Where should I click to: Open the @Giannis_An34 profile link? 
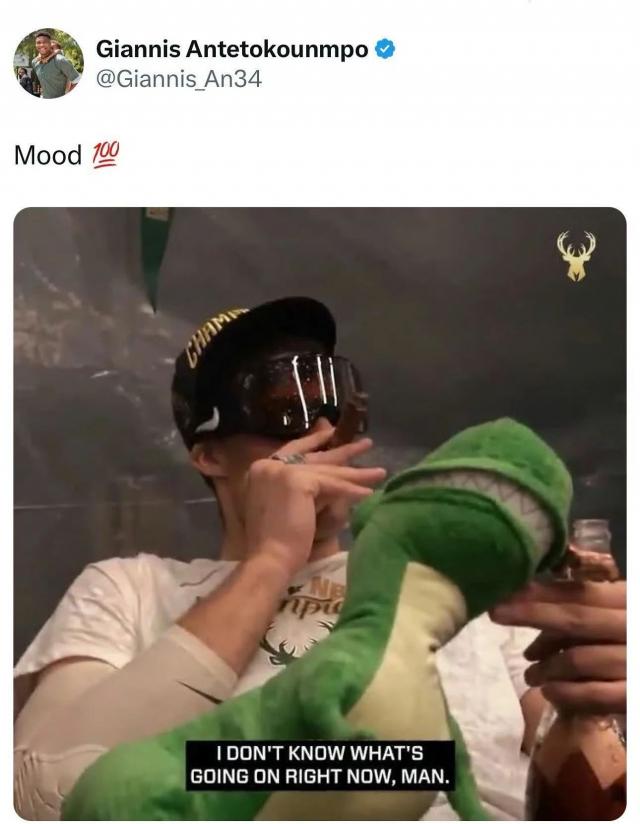click(178, 79)
